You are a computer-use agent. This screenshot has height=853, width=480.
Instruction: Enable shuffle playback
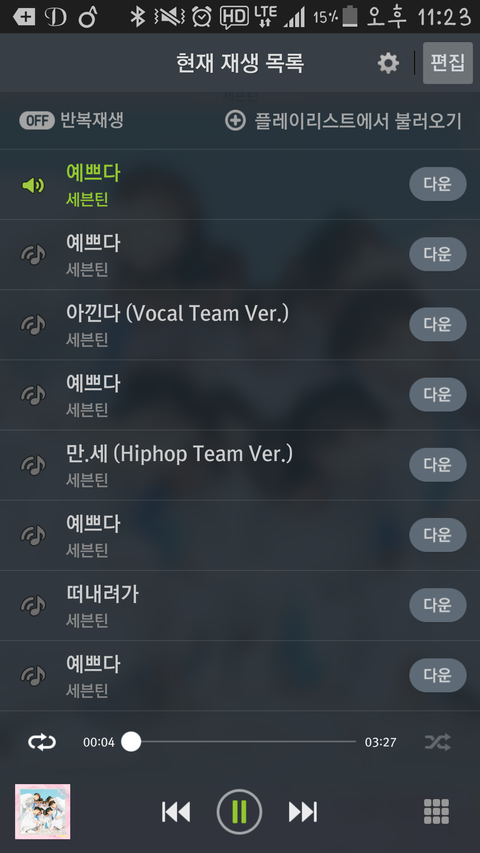coord(438,742)
